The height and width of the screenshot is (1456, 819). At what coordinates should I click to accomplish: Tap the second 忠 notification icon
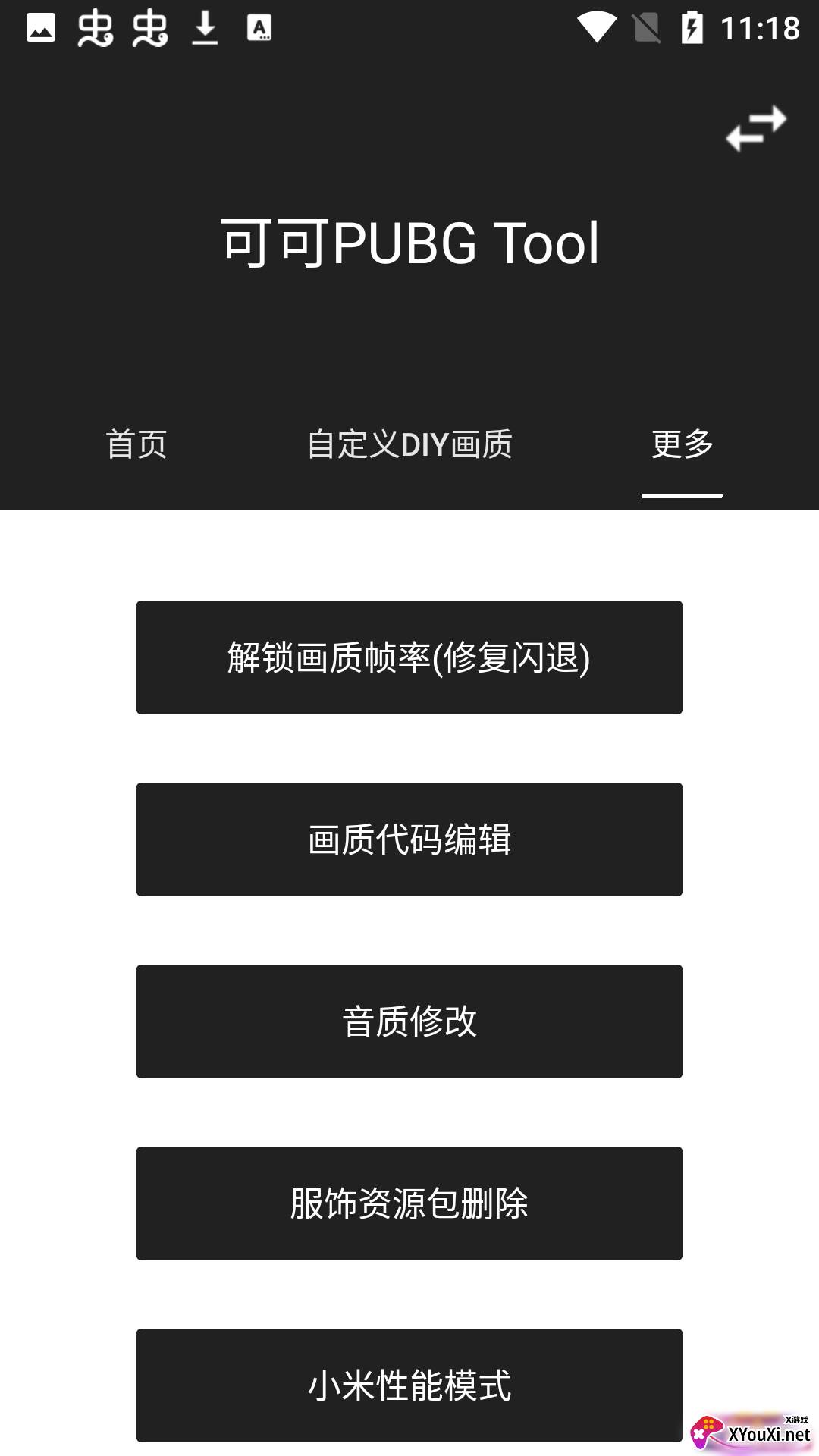(x=152, y=29)
